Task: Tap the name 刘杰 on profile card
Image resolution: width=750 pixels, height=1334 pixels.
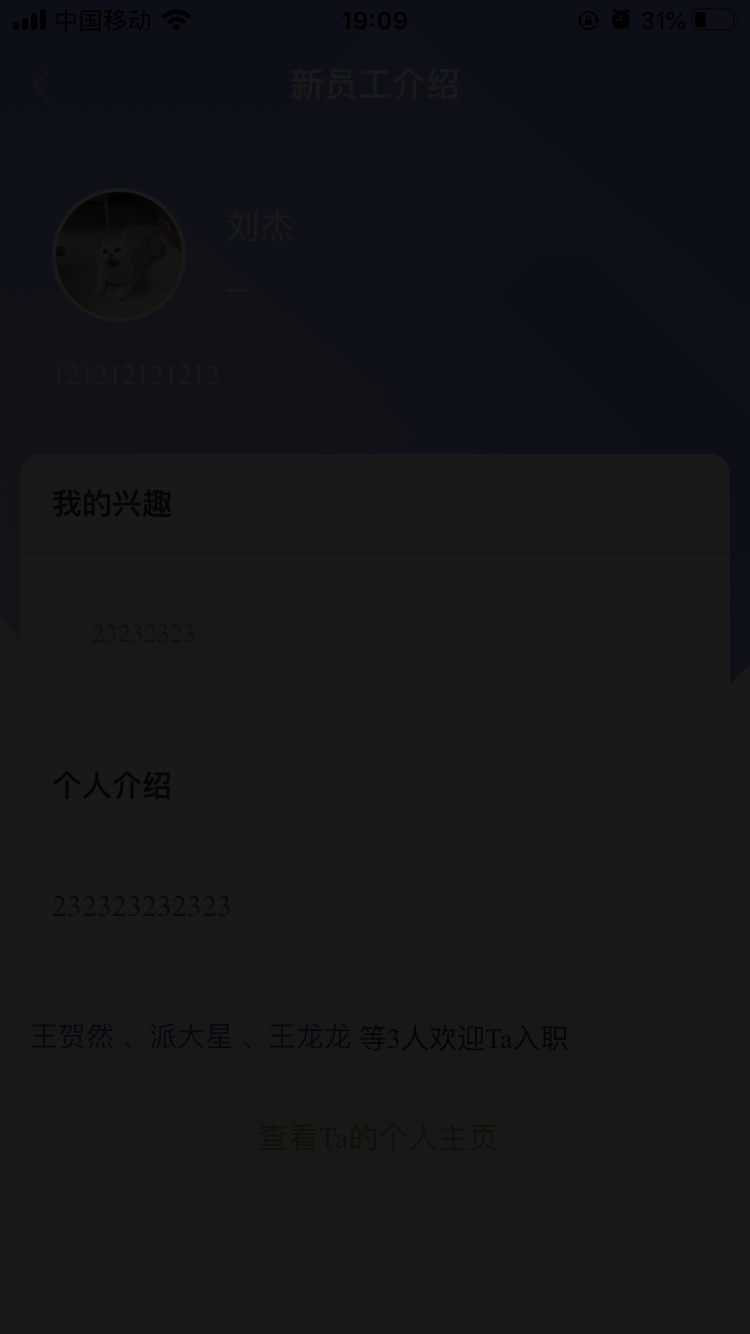Action: point(260,226)
